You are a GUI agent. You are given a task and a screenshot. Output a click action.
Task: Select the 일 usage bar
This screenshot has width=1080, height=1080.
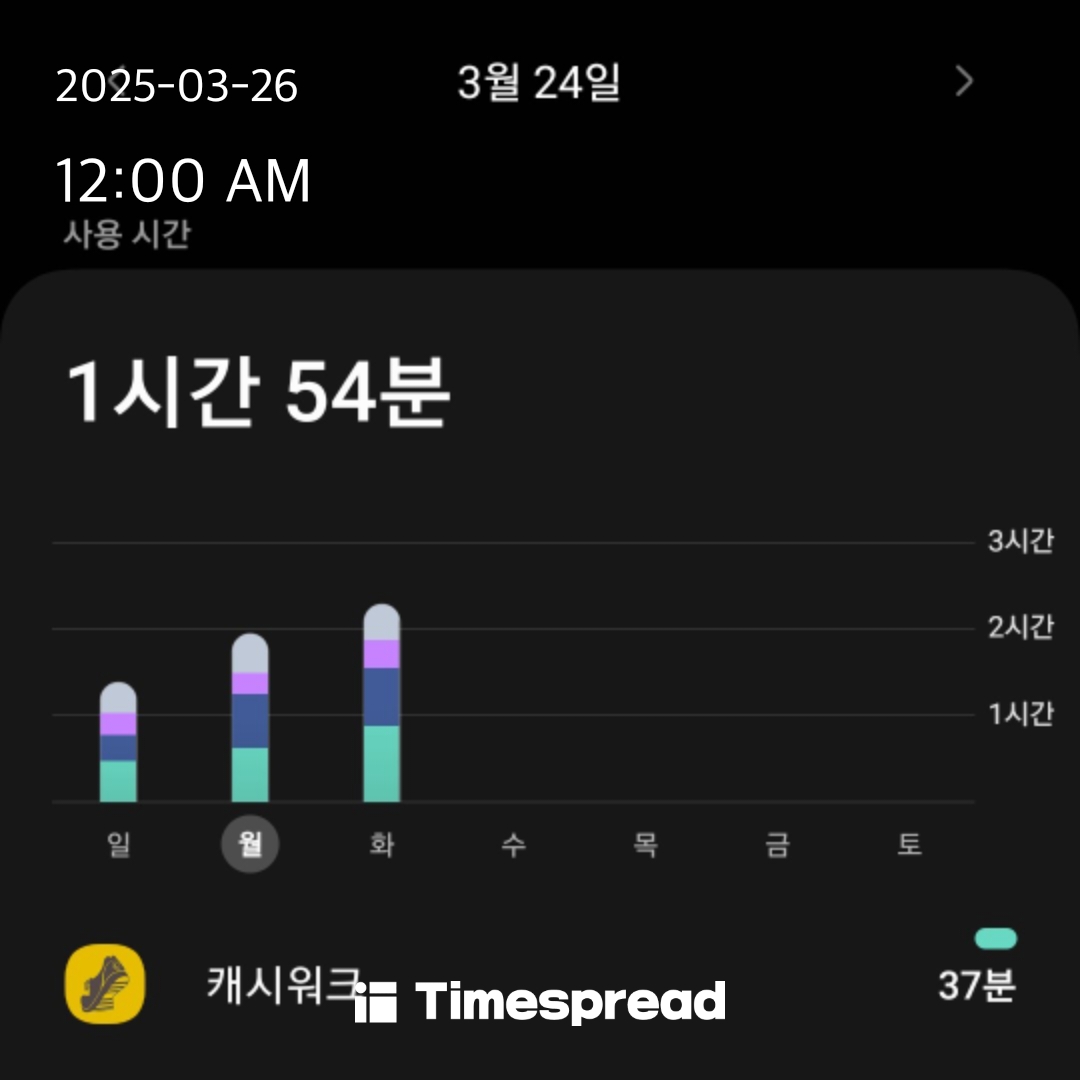click(118, 744)
